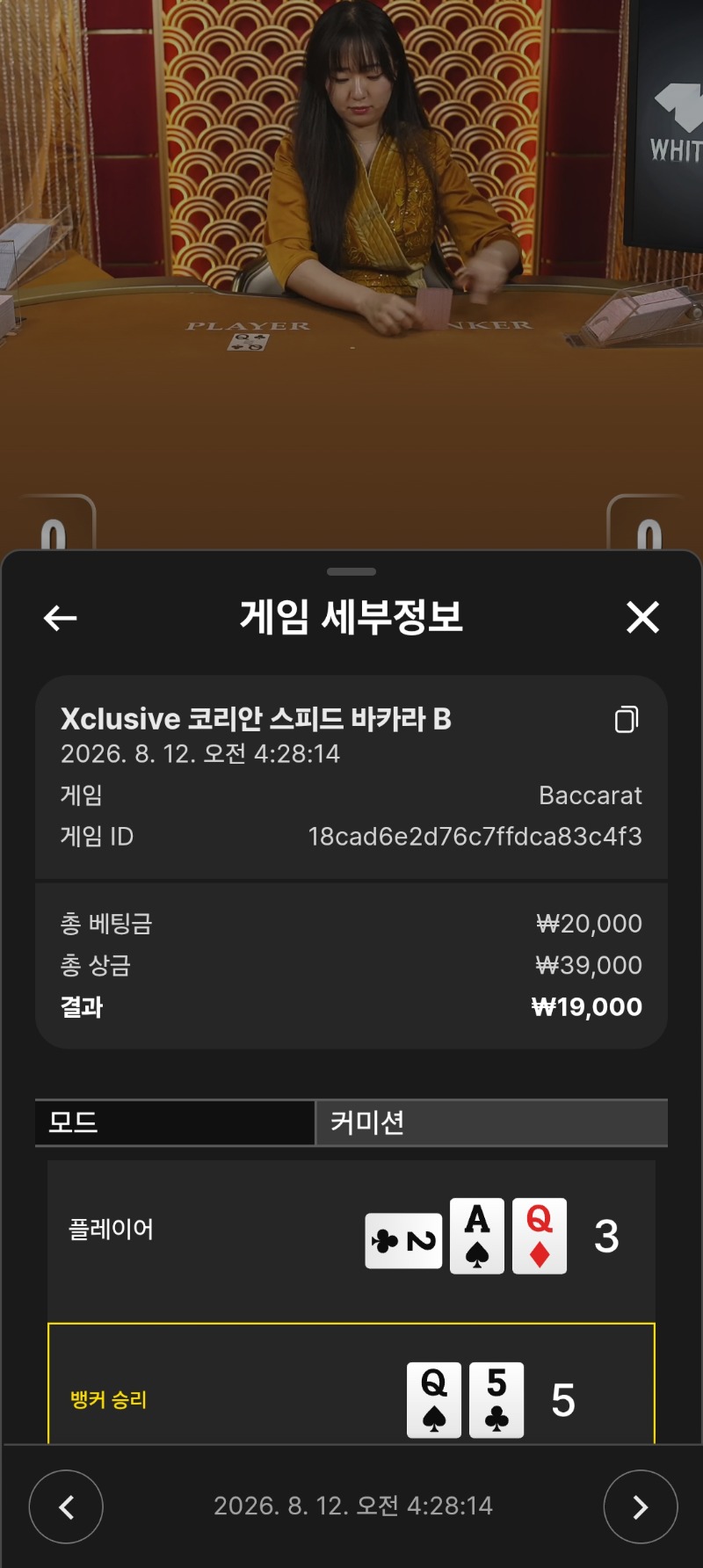Tap the sheet's drag handle bar
The image size is (703, 1568).
351,571
